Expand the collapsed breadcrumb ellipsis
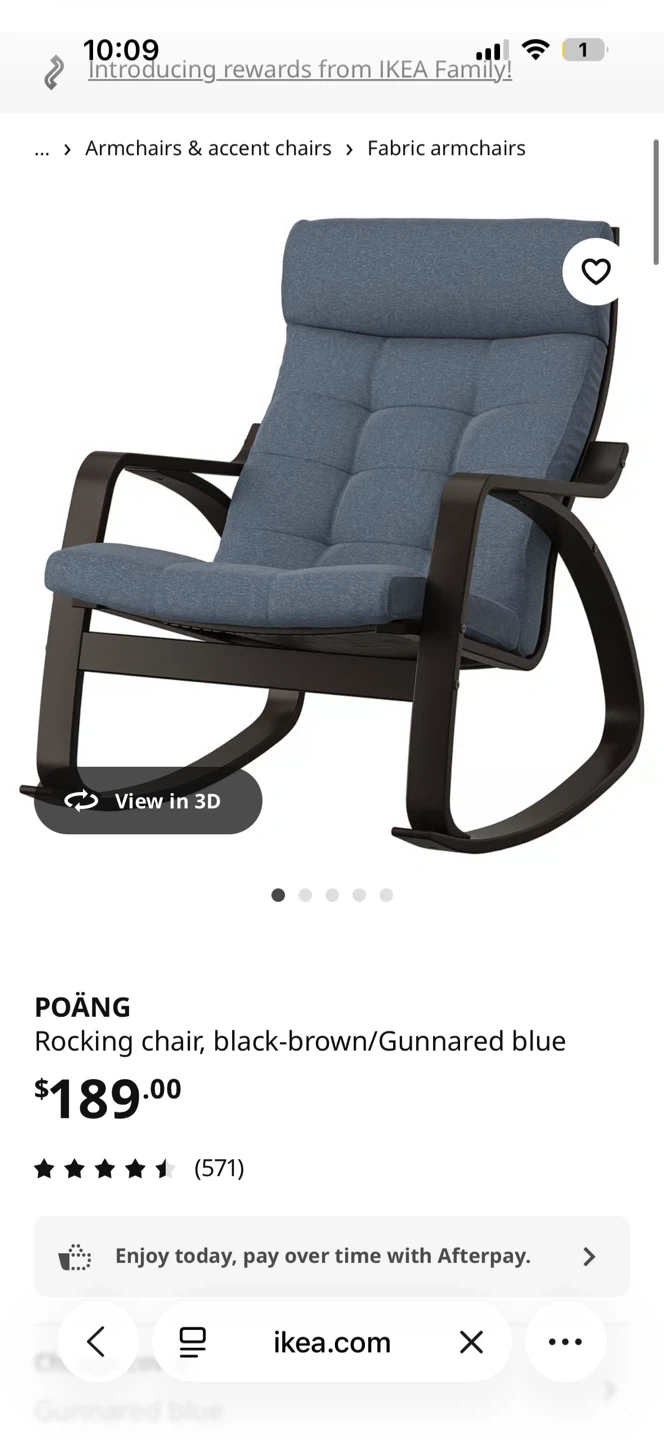 pyautogui.click(x=42, y=148)
